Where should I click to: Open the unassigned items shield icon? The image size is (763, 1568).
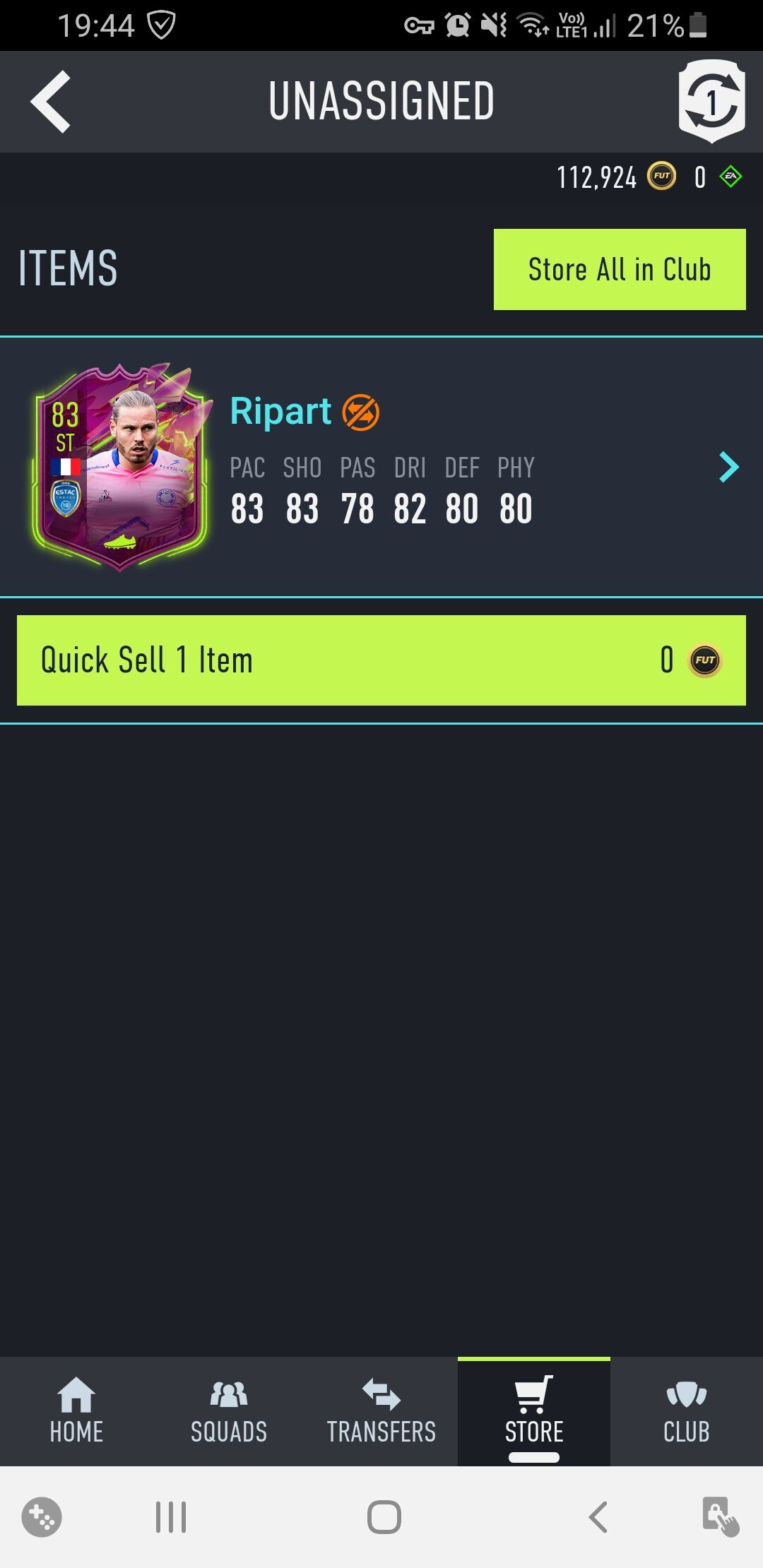click(x=711, y=102)
